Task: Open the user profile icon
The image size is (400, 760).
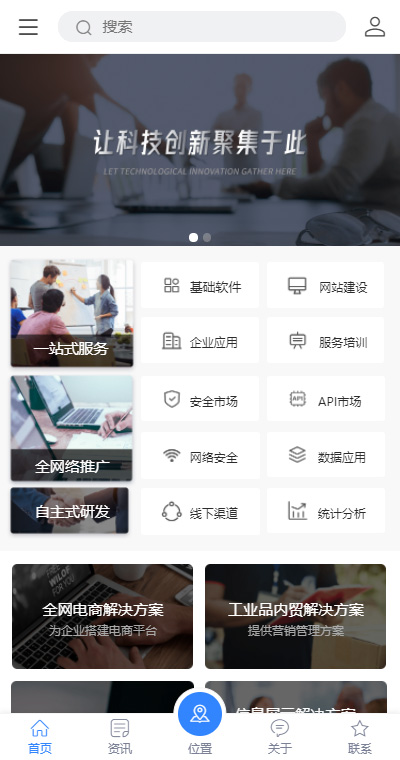Action: [375, 27]
